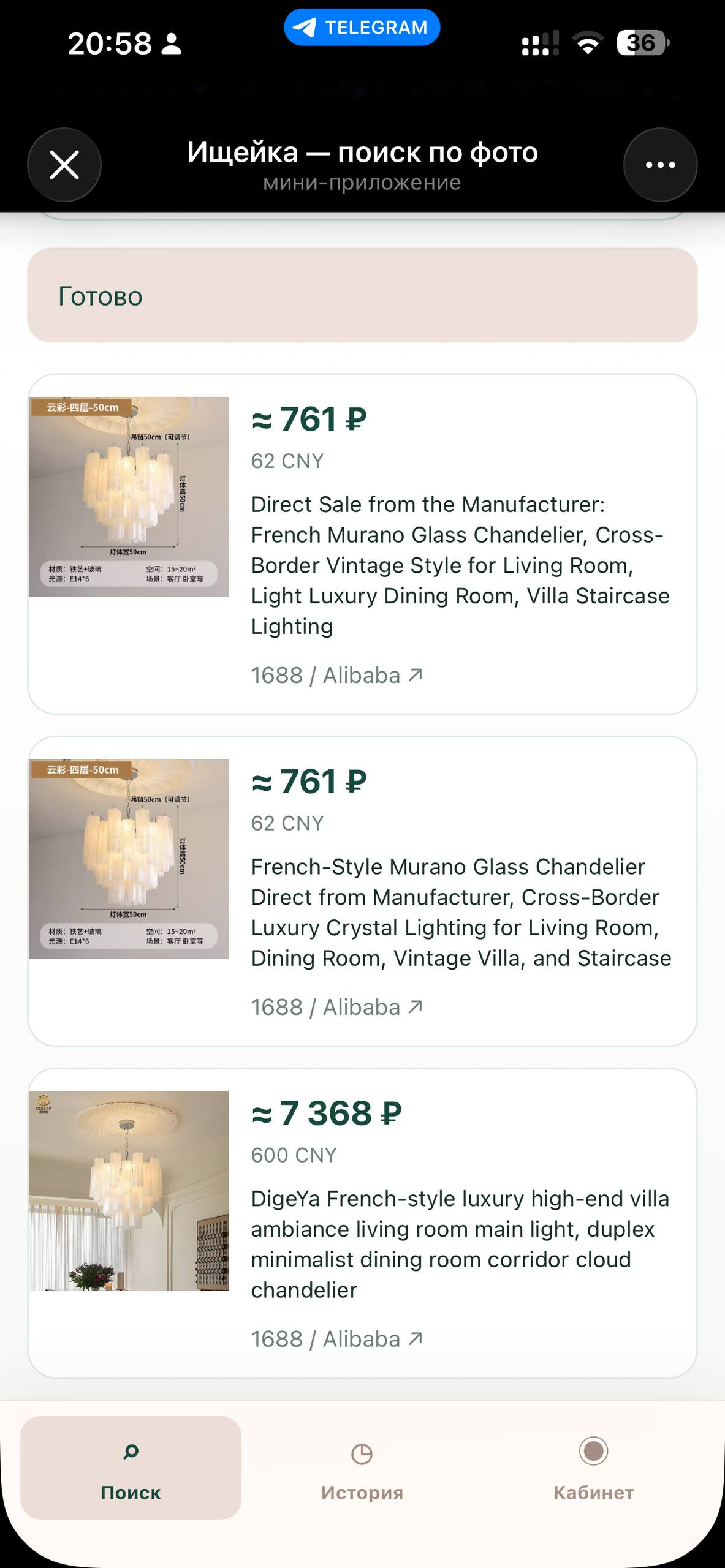Open the Direct Sale from the Manufacturer chandelier card
The height and width of the screenshot is (1568, 725).
click(362, 544)
